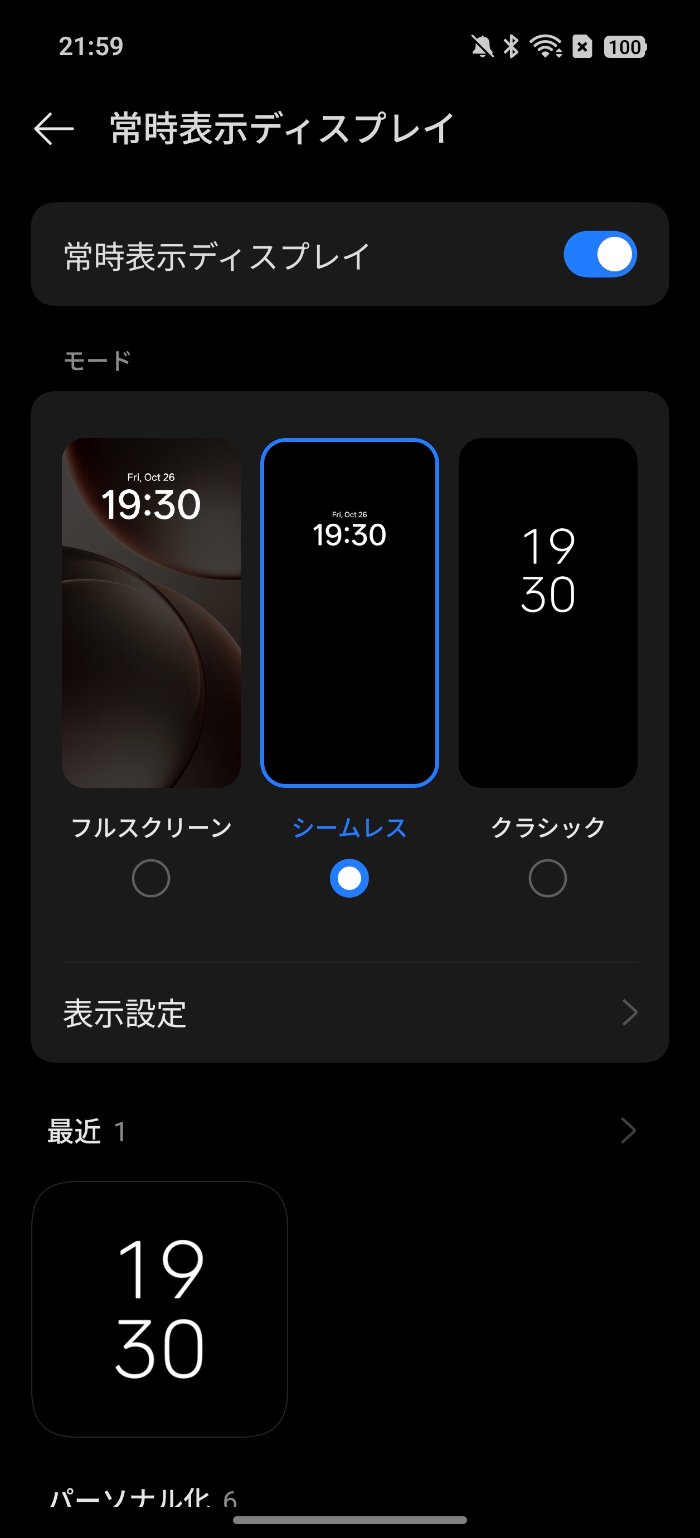Choose the クラシック radio button
Image resolution: width=700 pixels, height=1538 pixels.
[x=548, y=879]
